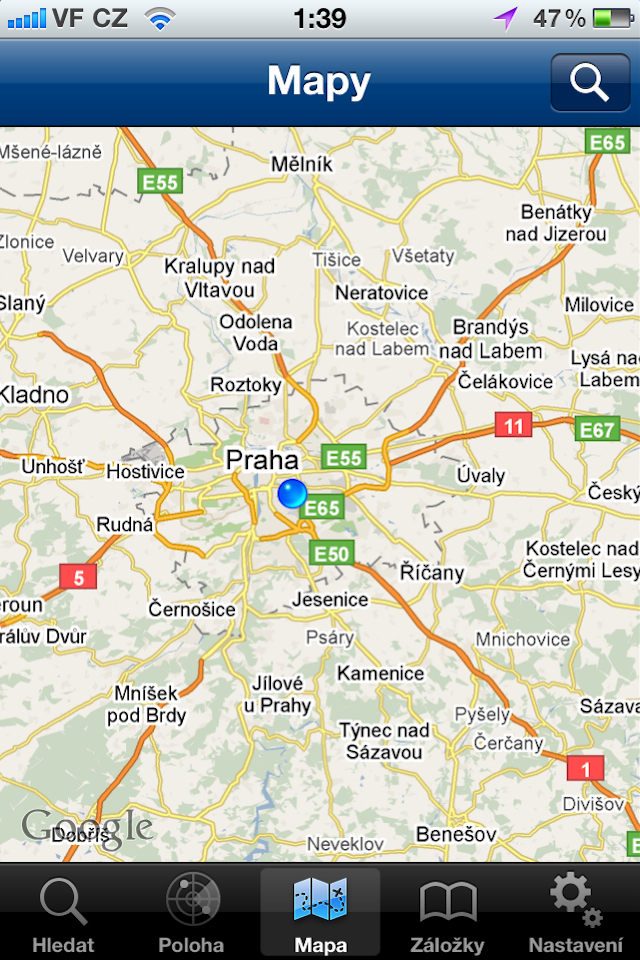Screen dimensions: 640x960
Task: Switch to the Hledat tab
Action: [x=63, y=912]
